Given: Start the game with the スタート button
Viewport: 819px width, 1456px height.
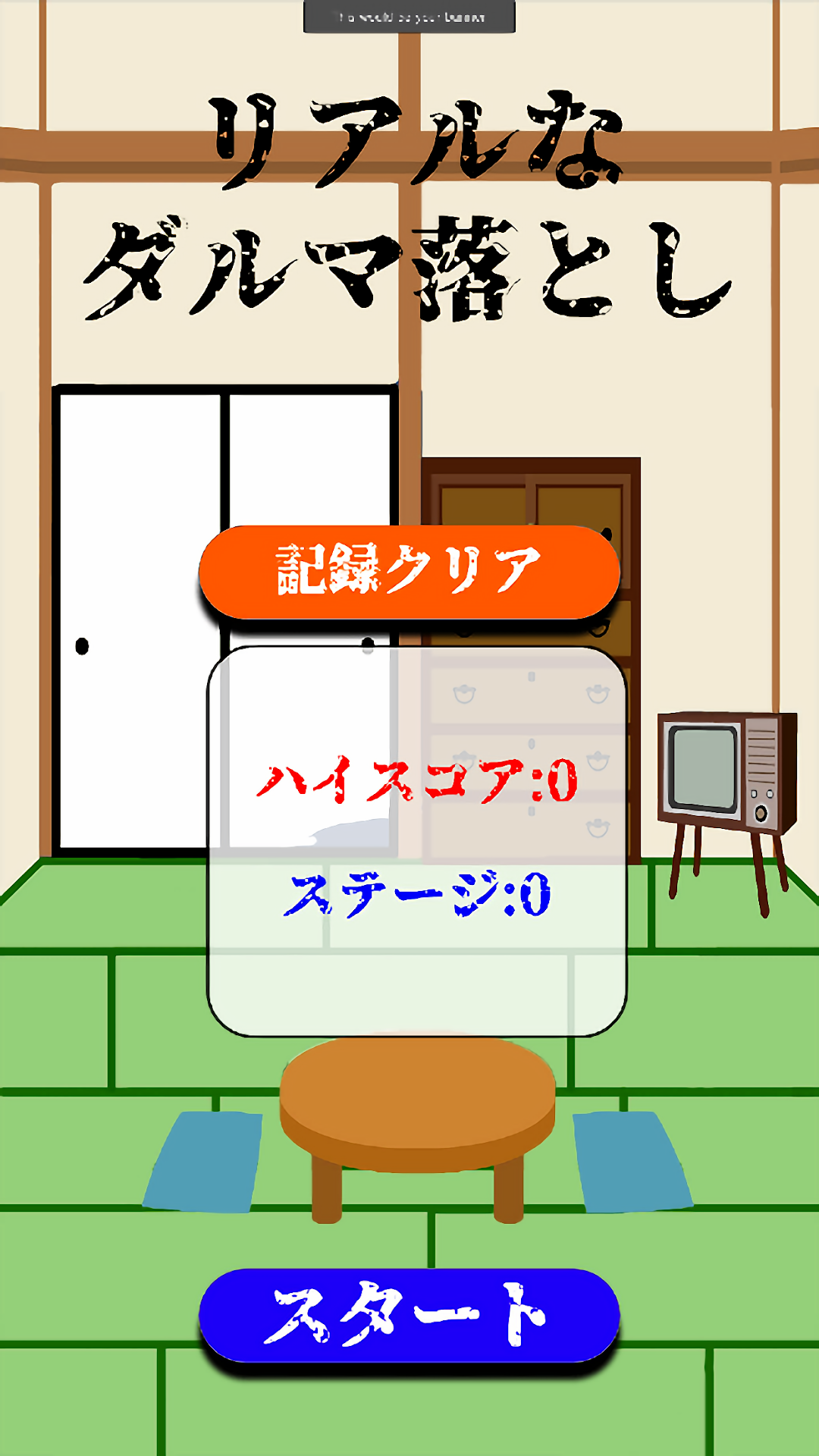Looking at the screenshot, I should click(x=409, y=1315).
